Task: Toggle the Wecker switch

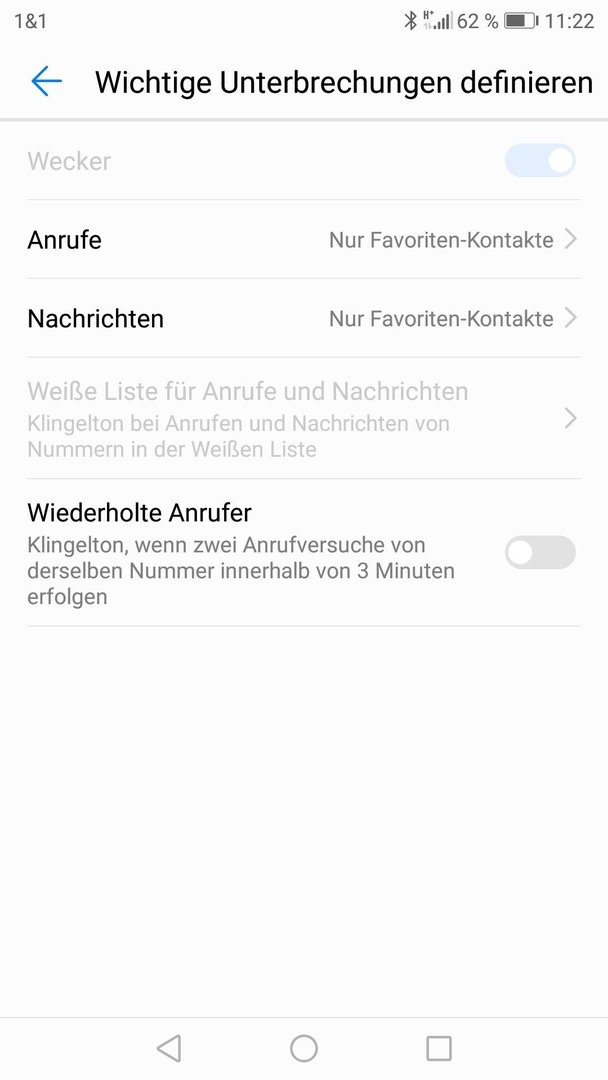Action: (x=540, y=160)
